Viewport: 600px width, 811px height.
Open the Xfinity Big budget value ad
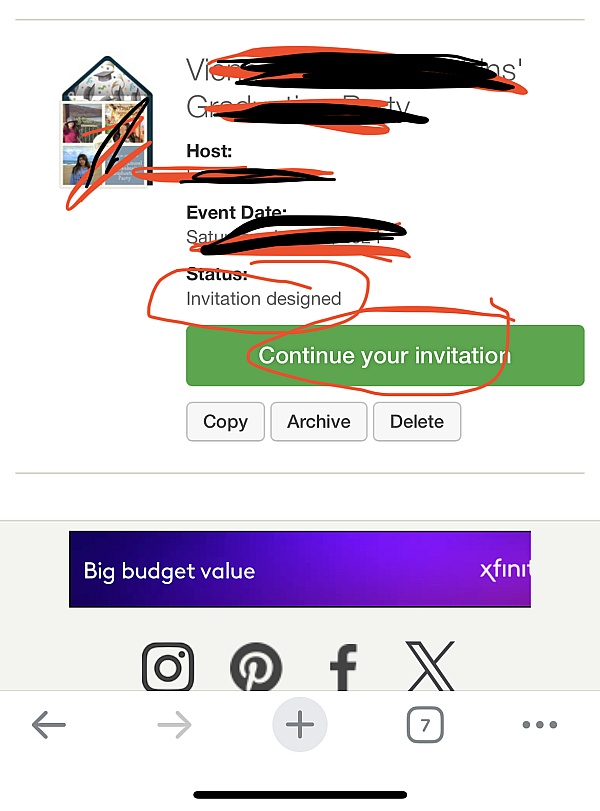[300, 570]
